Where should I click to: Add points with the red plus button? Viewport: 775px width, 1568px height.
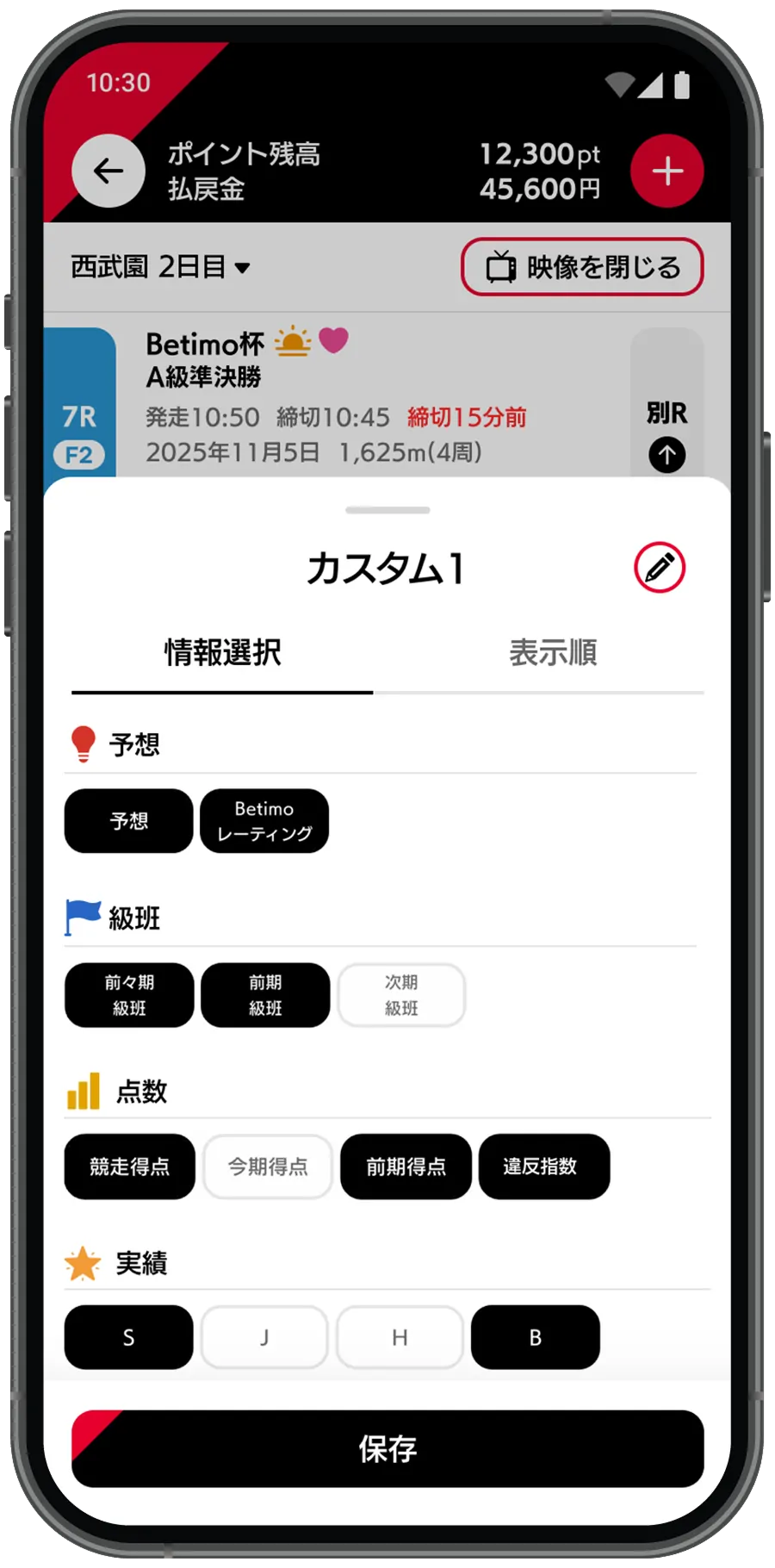tap(666, 171)
